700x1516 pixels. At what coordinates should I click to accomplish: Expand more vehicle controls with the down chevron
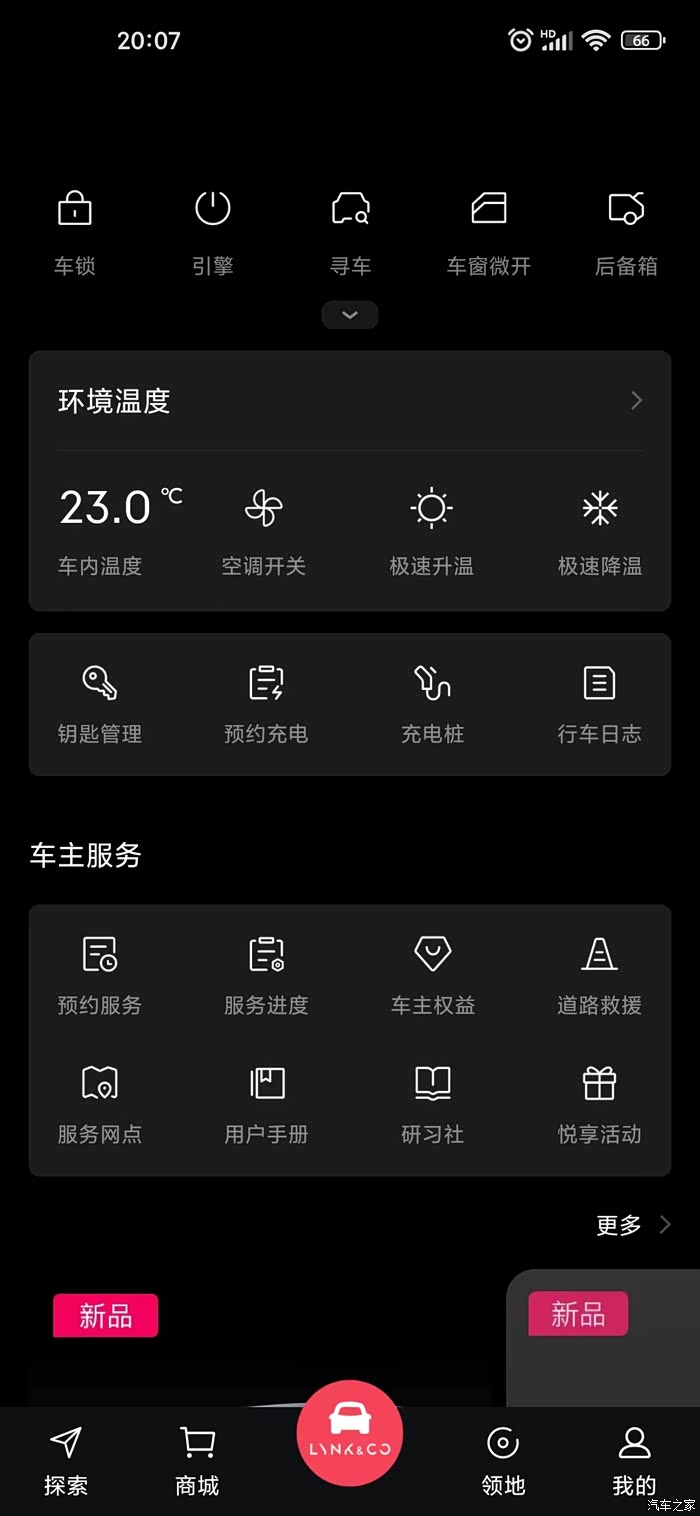[350, 315]
